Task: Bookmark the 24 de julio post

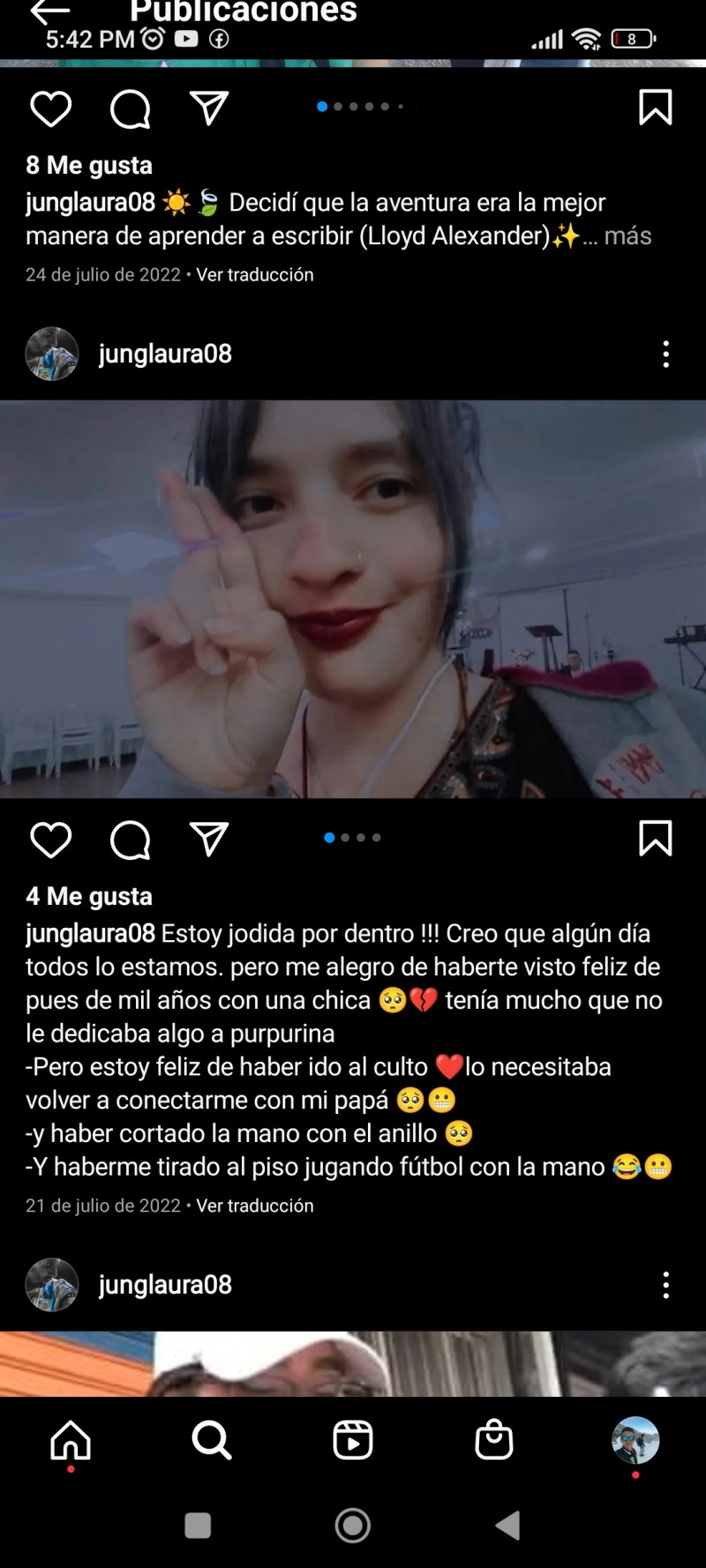Action: 655,108
